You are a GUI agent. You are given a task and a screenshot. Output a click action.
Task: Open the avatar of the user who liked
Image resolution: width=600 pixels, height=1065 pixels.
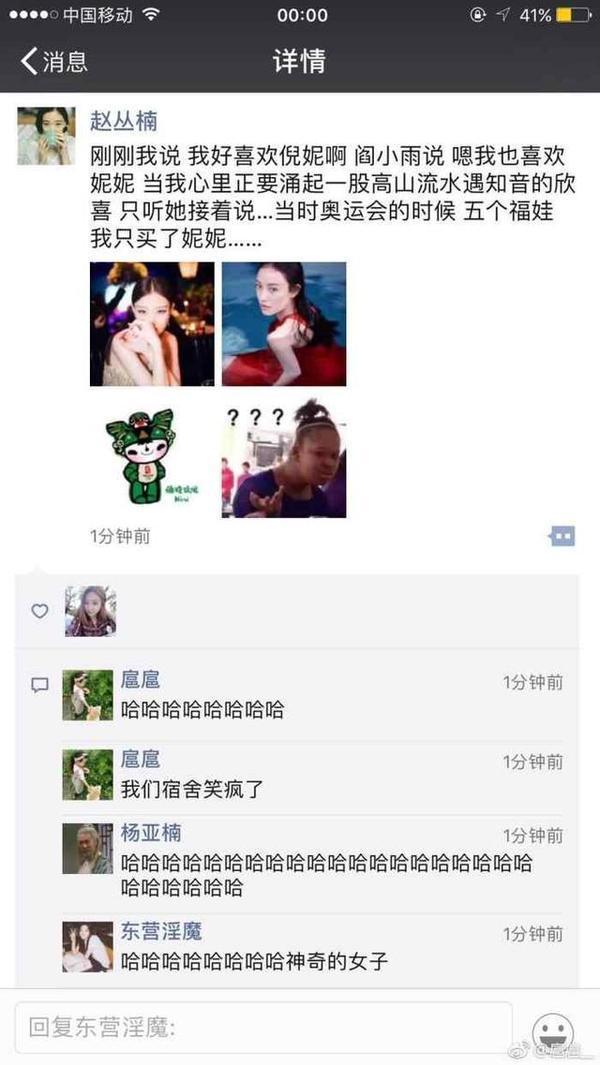point(91,611)
